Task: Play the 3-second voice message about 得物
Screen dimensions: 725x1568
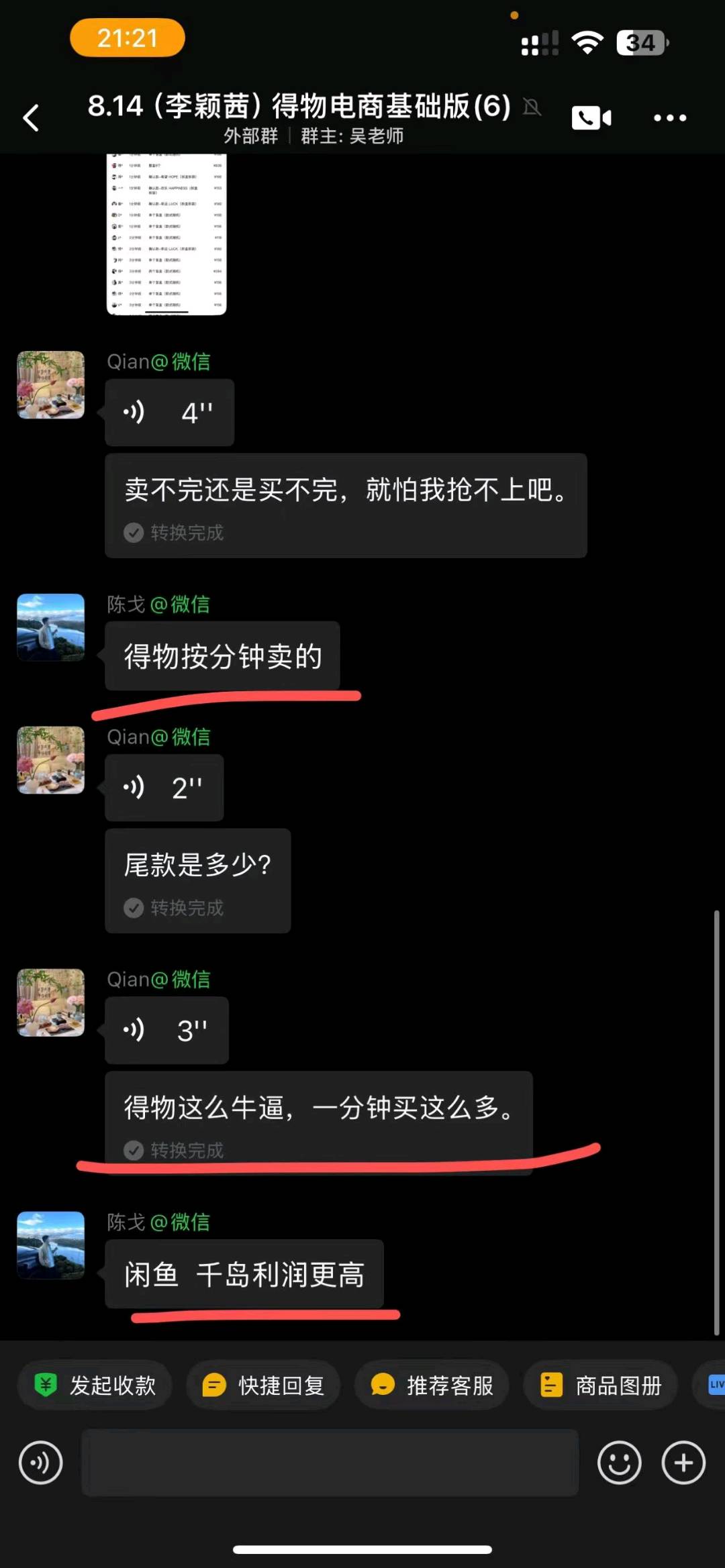Action: [165, 1031]
